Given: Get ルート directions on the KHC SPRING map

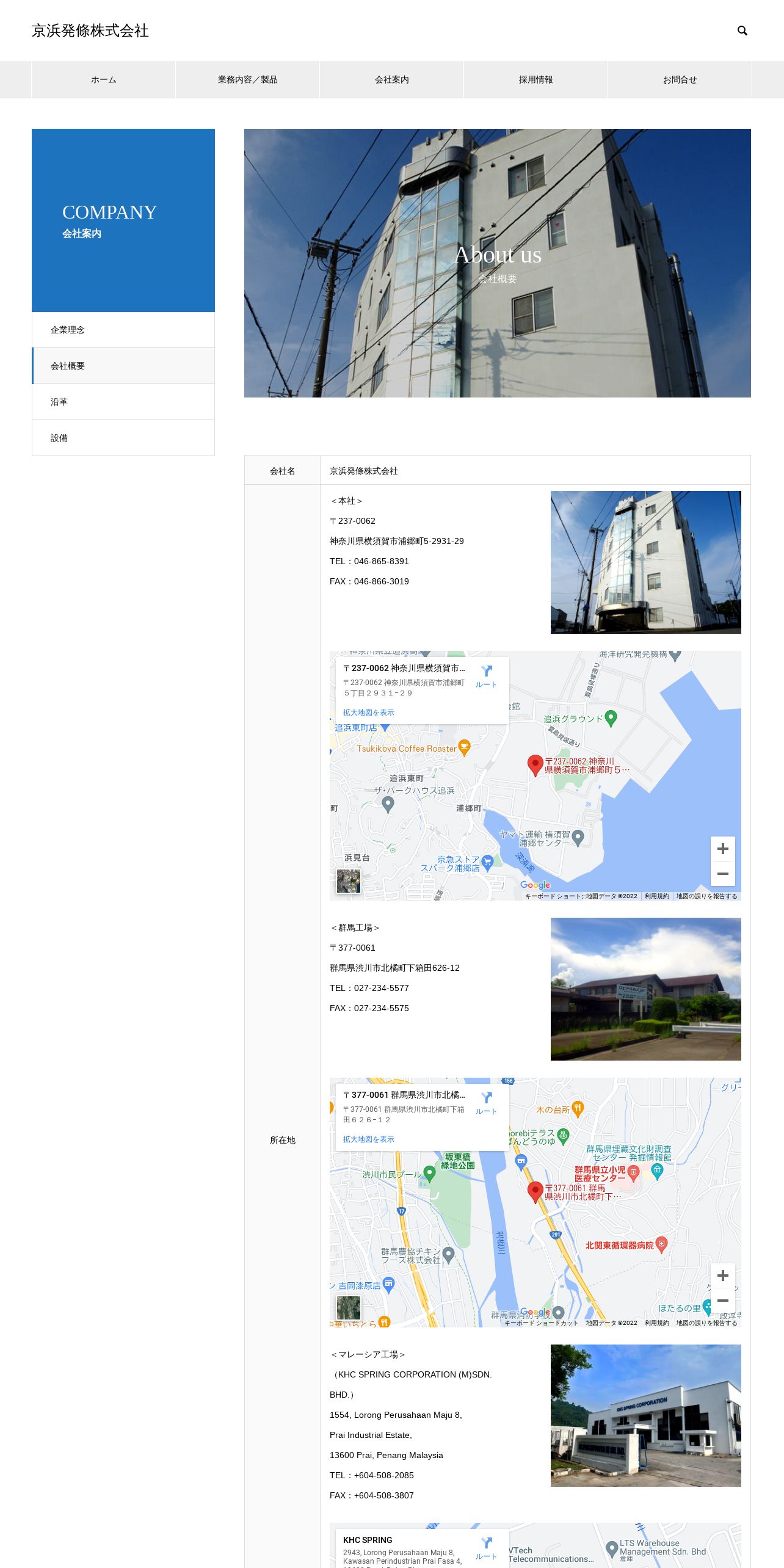Looking at the screenshot, I should (486, 1547).
